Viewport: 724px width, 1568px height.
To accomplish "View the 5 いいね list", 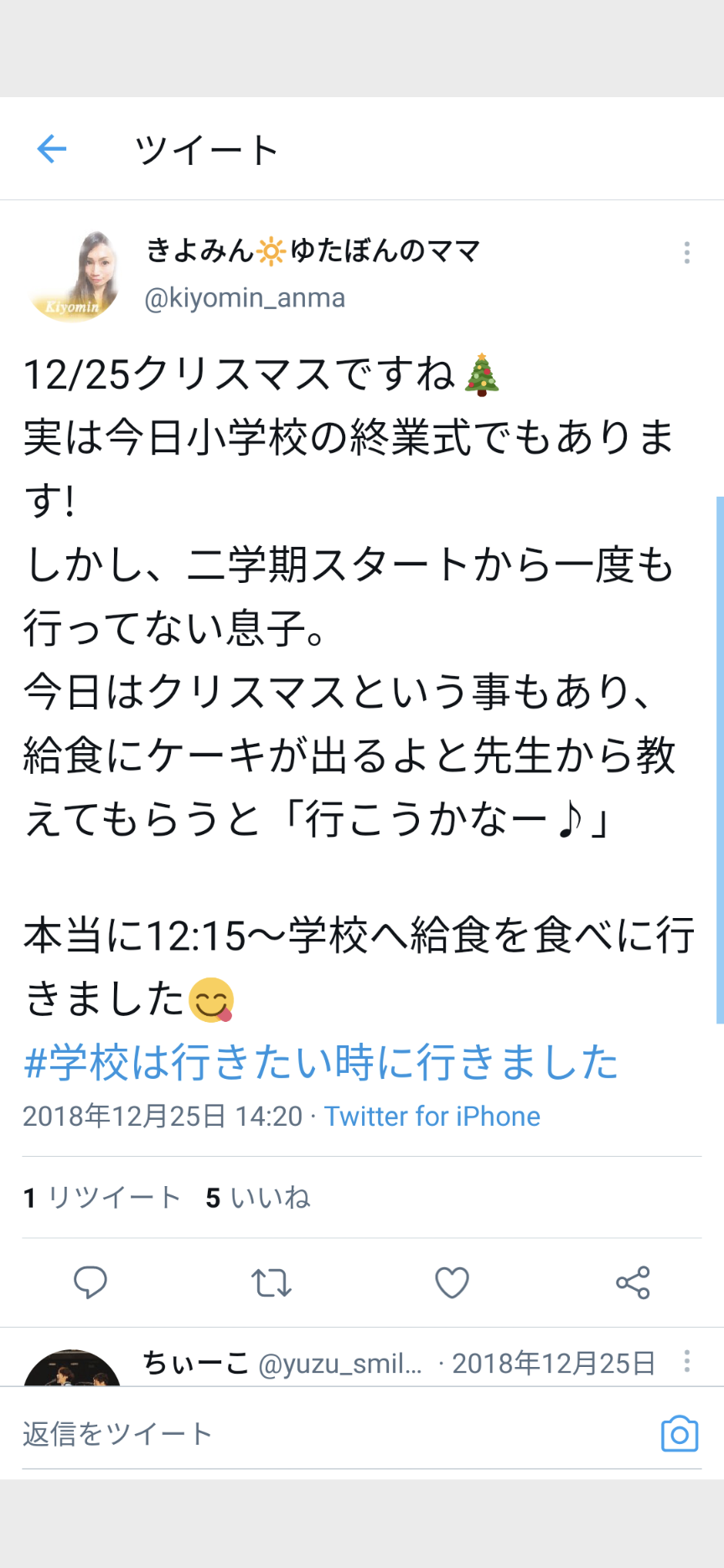I will [x=258, y=1198].
